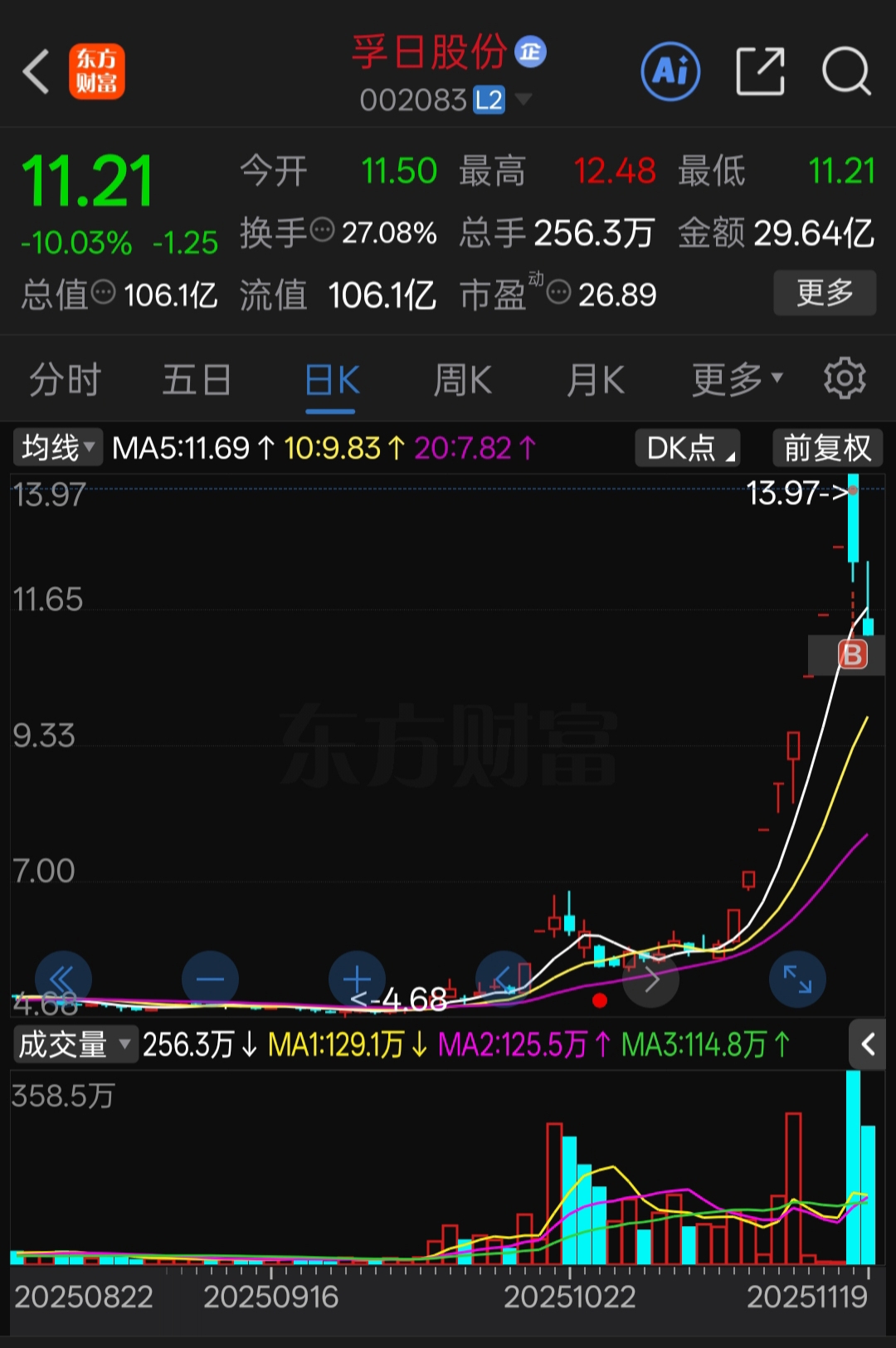Collapse the side panel arrow beside the 成交量 row
The height and width of the screenshot is (1348, 896).
pyautogui.click(x=868, y=1044)
